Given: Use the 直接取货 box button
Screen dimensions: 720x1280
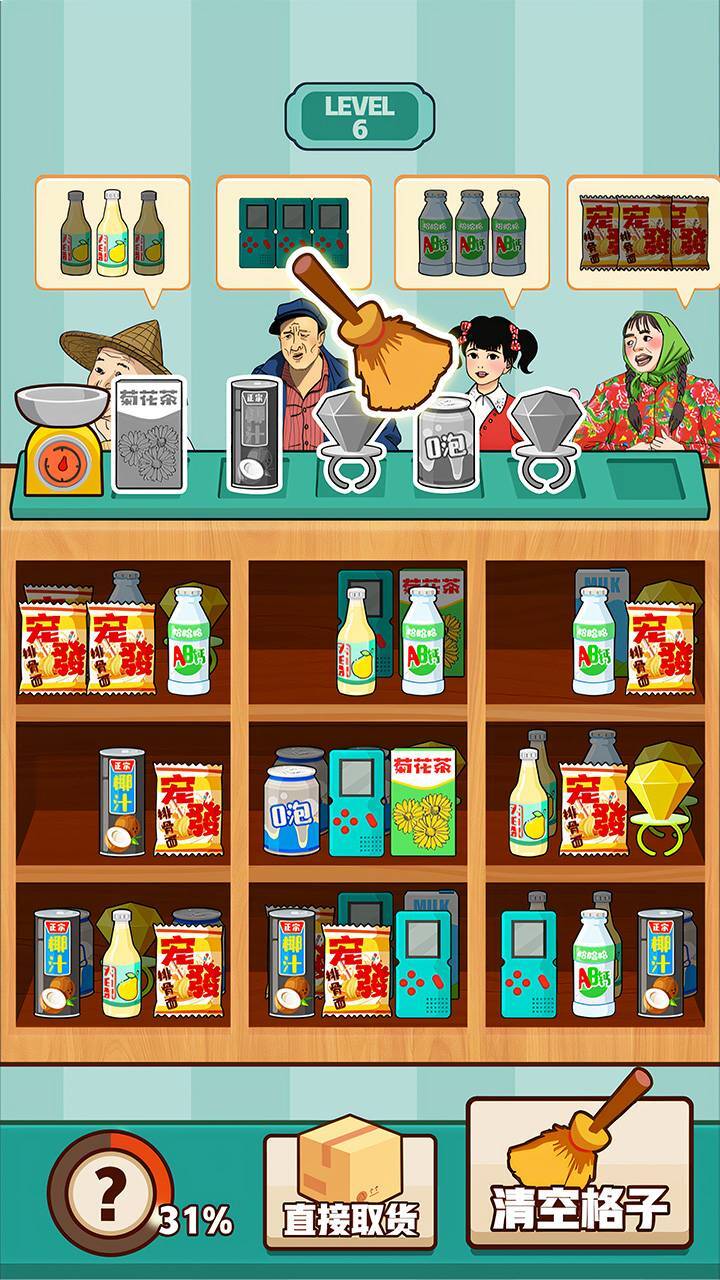Looking at the screenshot, I should (349, 1182).
